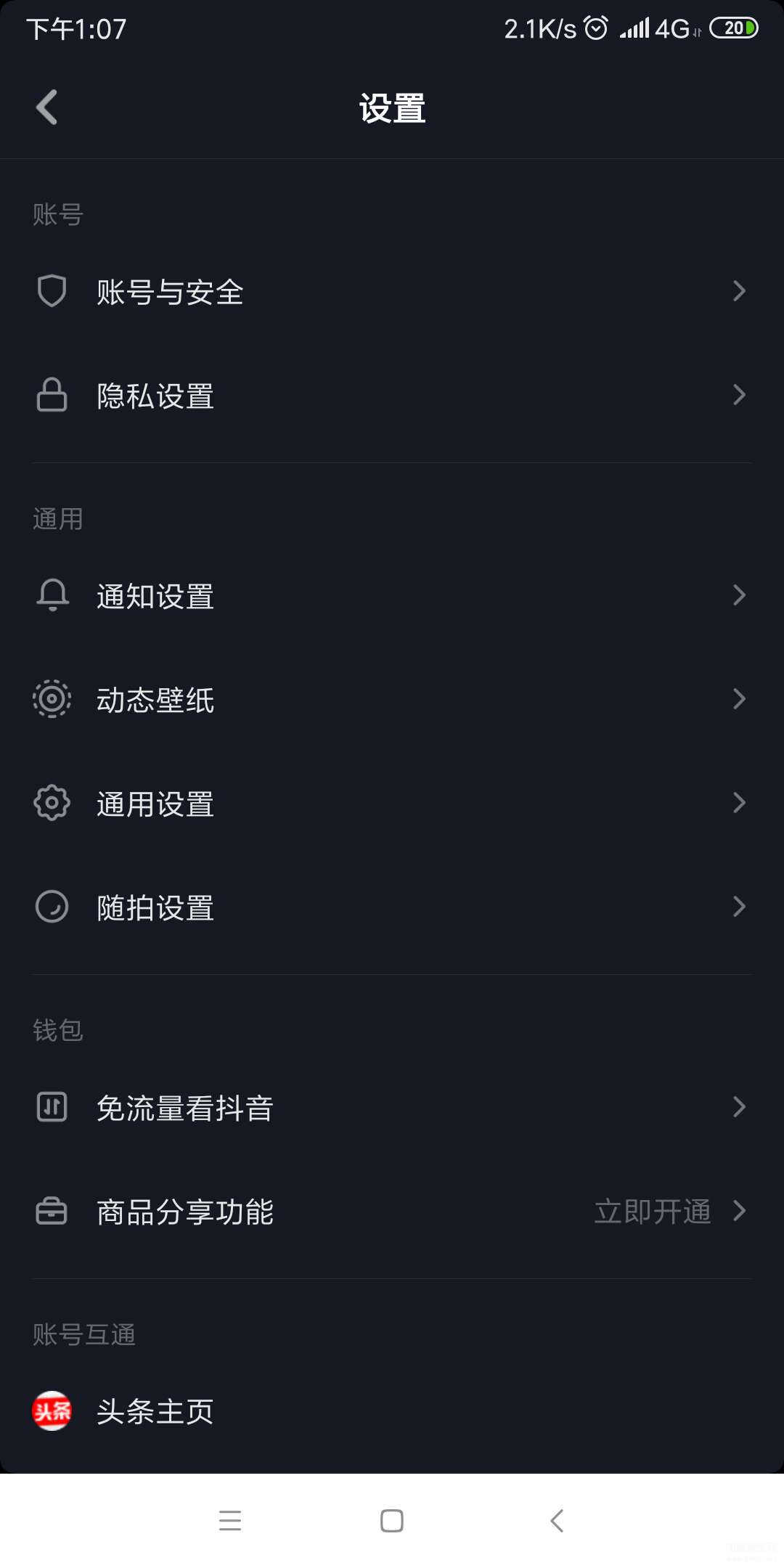
Task: Open 账号与安全 settings
Action: 392,292
